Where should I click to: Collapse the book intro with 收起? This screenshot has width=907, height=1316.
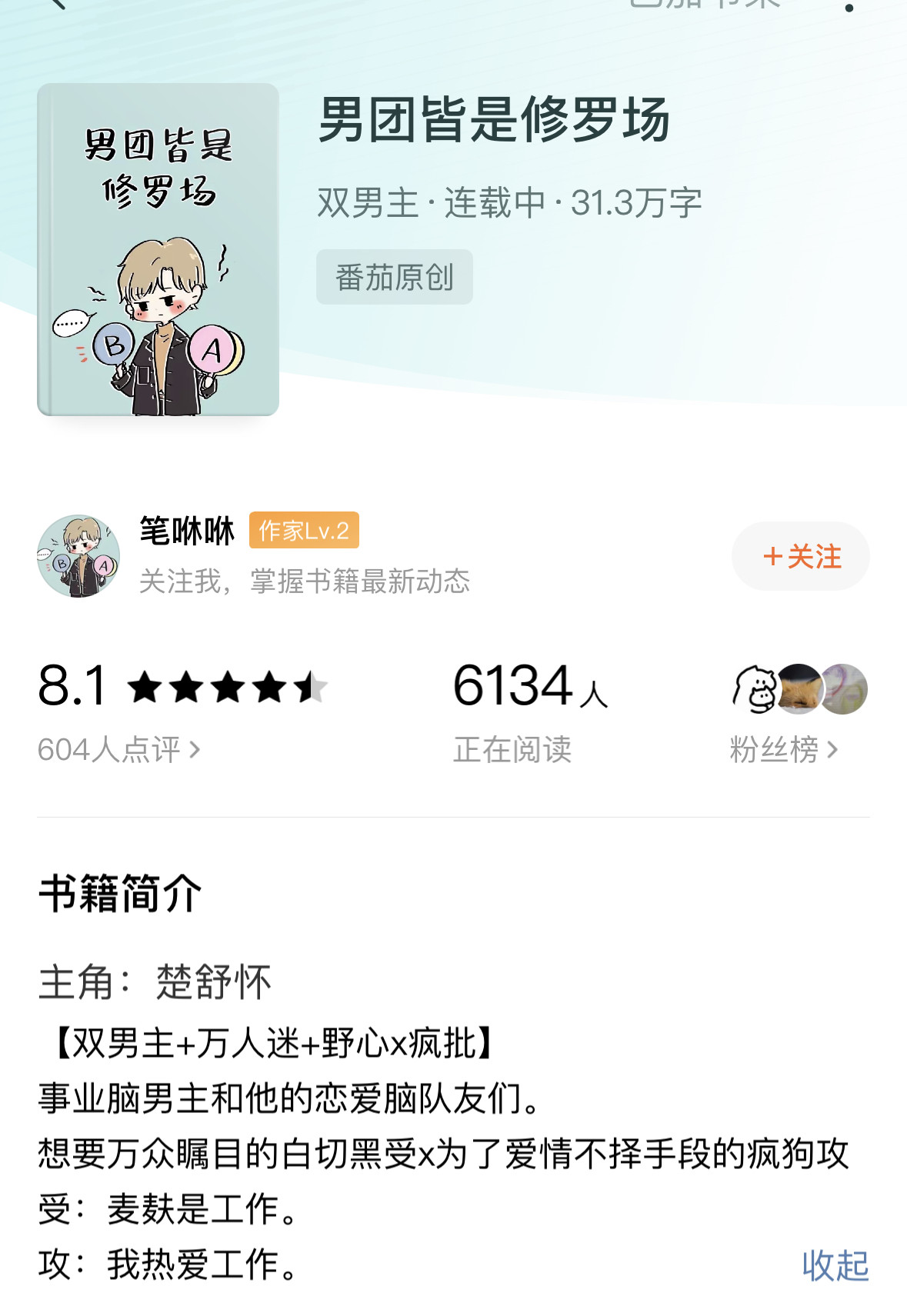835,1265
